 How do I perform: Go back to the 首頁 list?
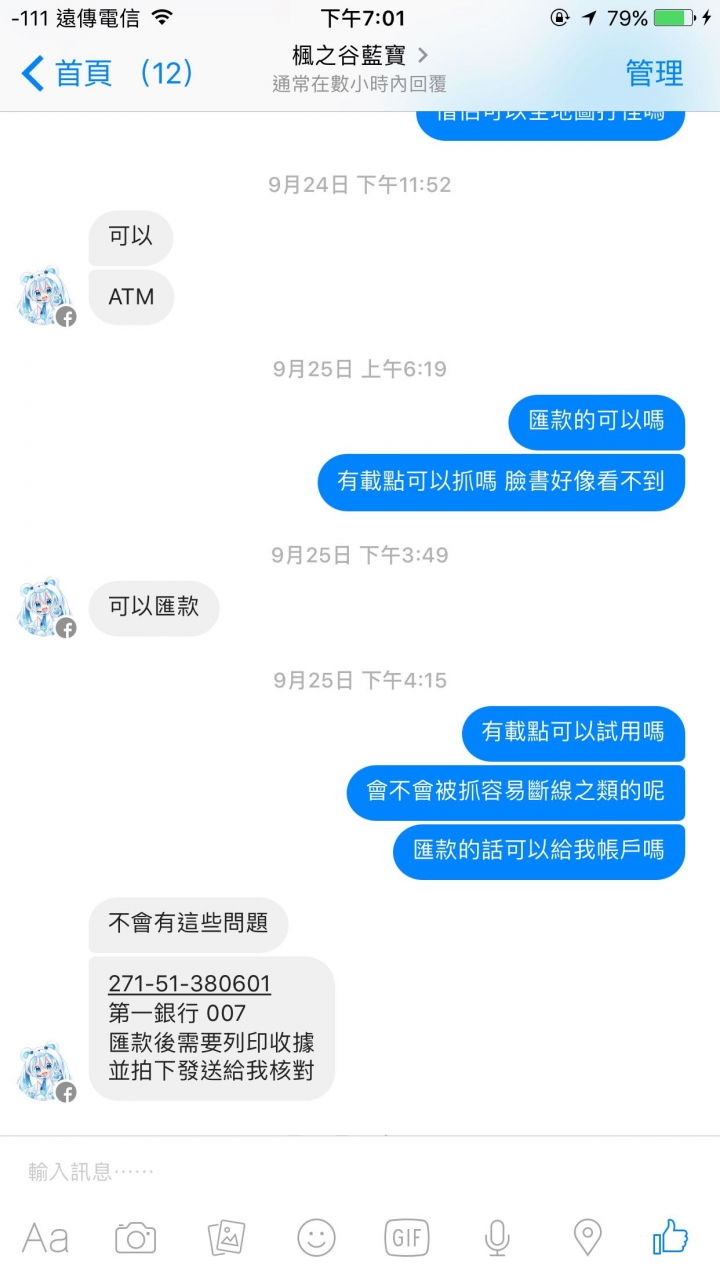click(x=66, y=73)
